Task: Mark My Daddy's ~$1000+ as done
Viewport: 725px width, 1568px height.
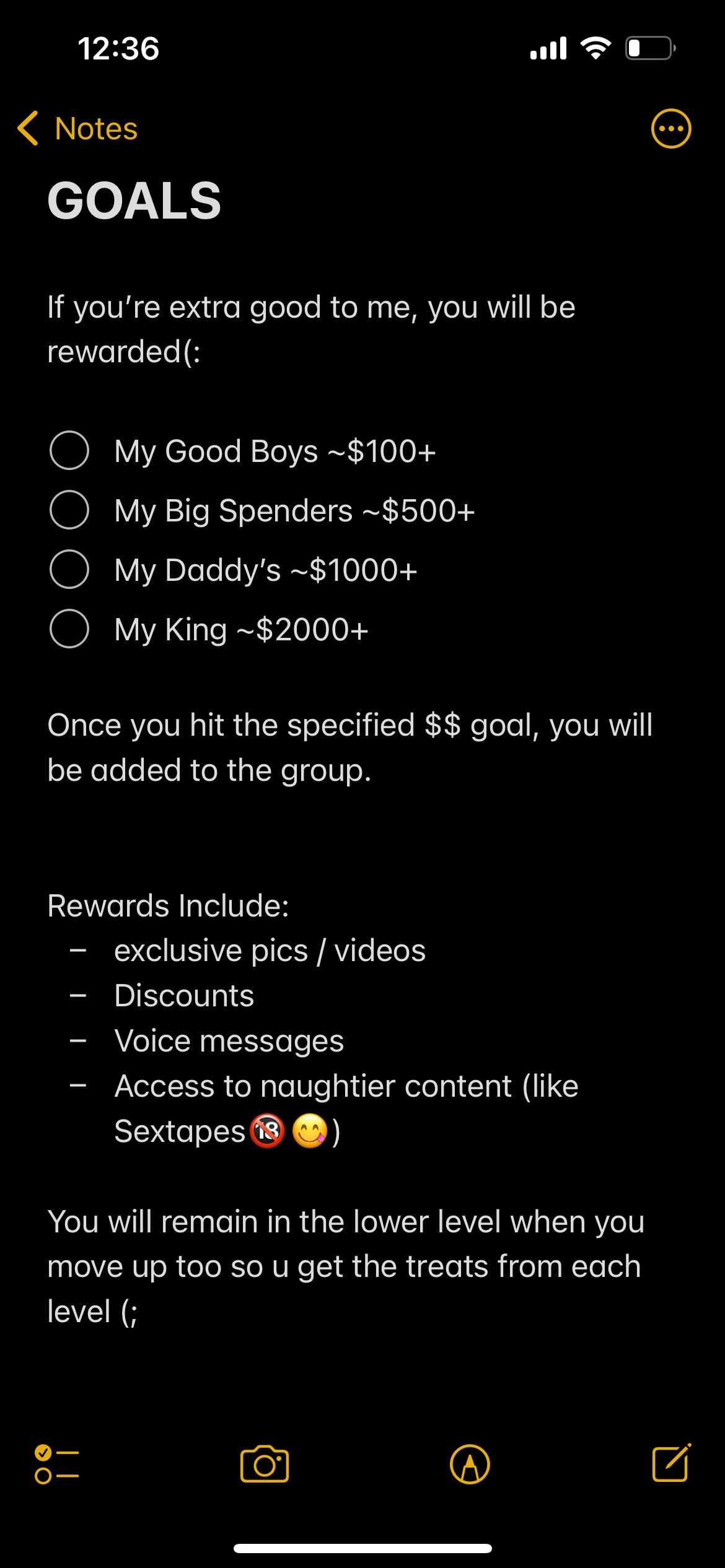Action: (x=69, y=569)
